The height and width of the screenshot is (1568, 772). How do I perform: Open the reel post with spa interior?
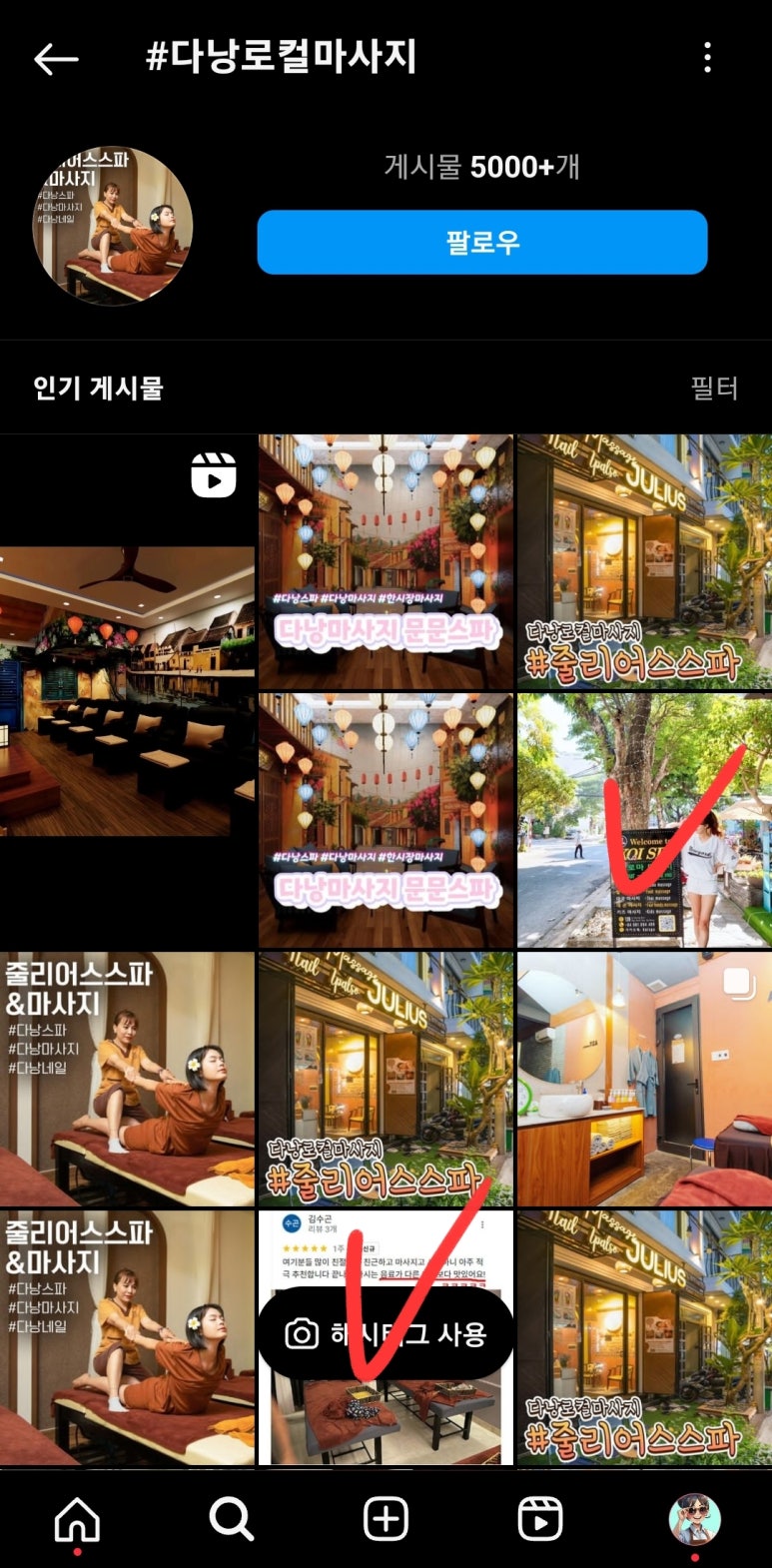[127, 689]
